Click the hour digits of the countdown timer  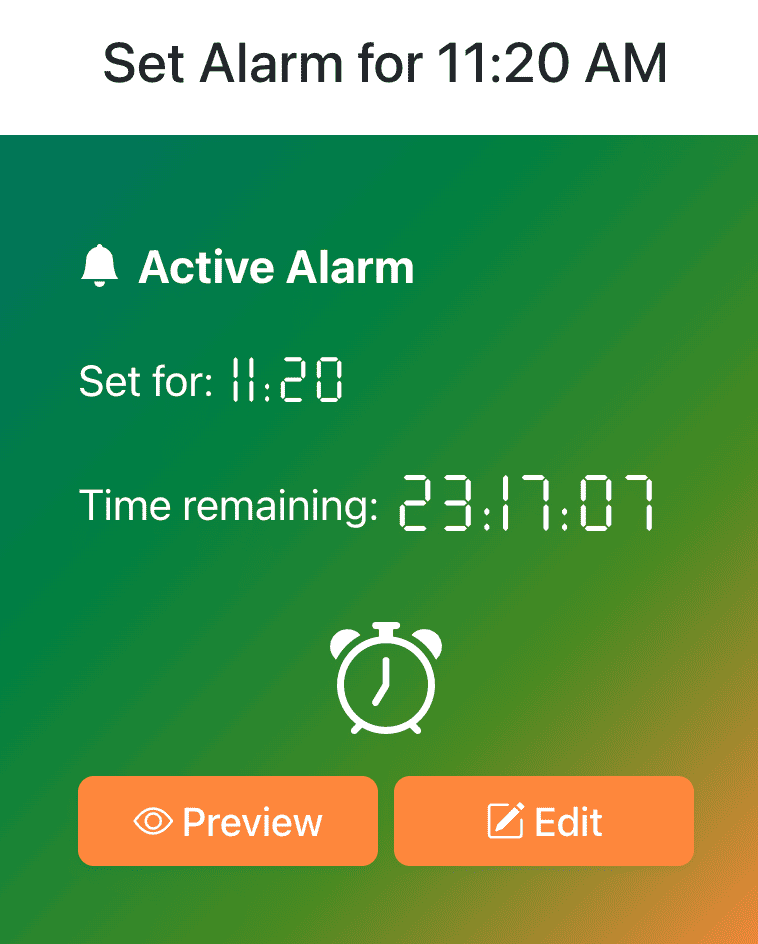pos(435,503)
